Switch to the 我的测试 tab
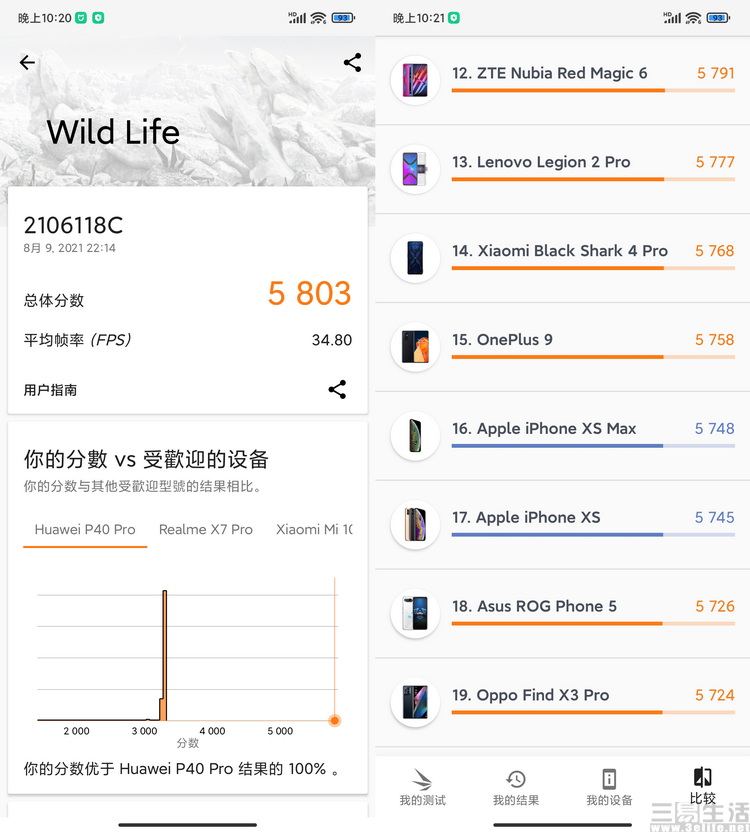The height and width of the screenshot is (833, 750). tap(422, 787)
